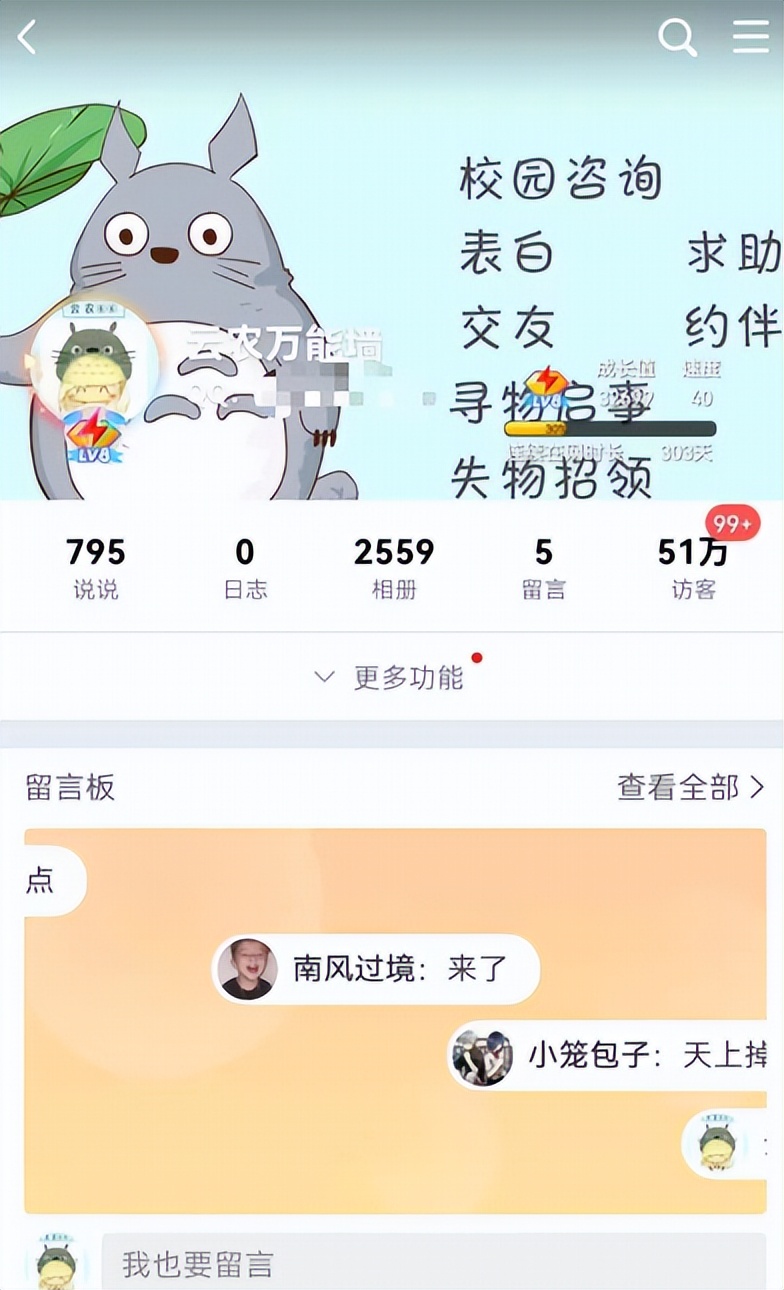Open the hamburger menu in top bar

point(748,37)
